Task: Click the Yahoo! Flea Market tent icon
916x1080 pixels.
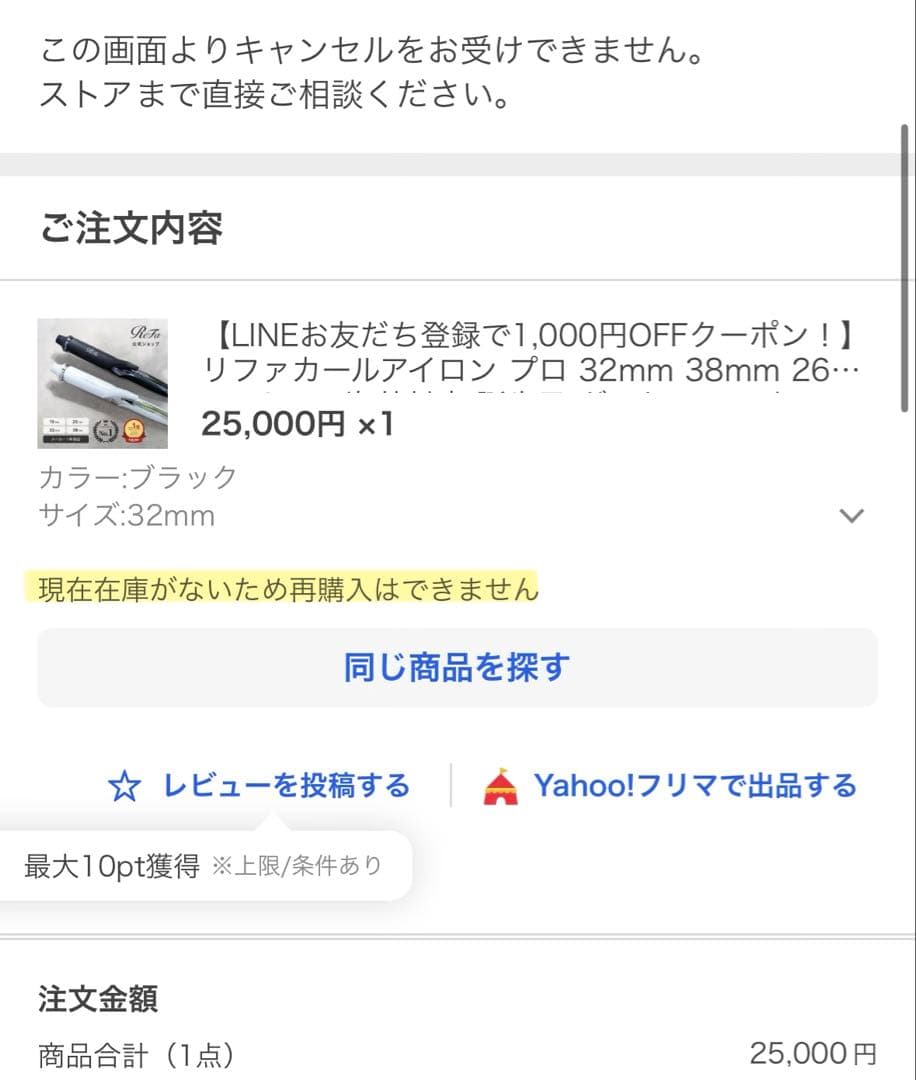Action: 500,786
